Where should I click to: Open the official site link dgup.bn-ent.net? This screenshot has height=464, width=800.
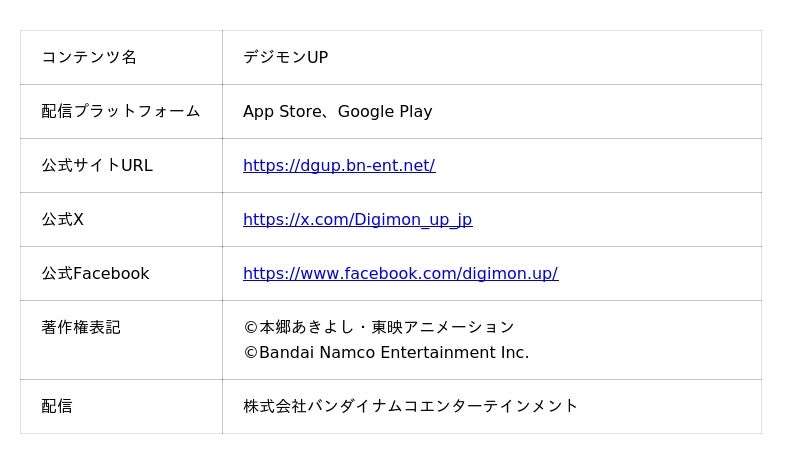pos(338,166)
